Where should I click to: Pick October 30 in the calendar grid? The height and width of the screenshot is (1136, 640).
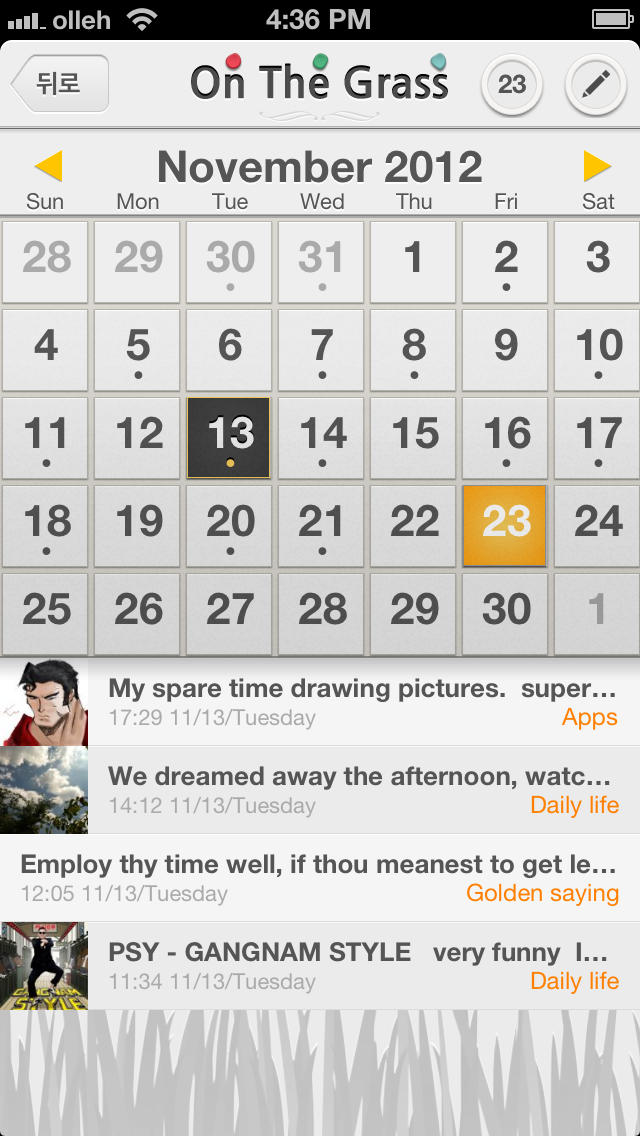[229, 262]
